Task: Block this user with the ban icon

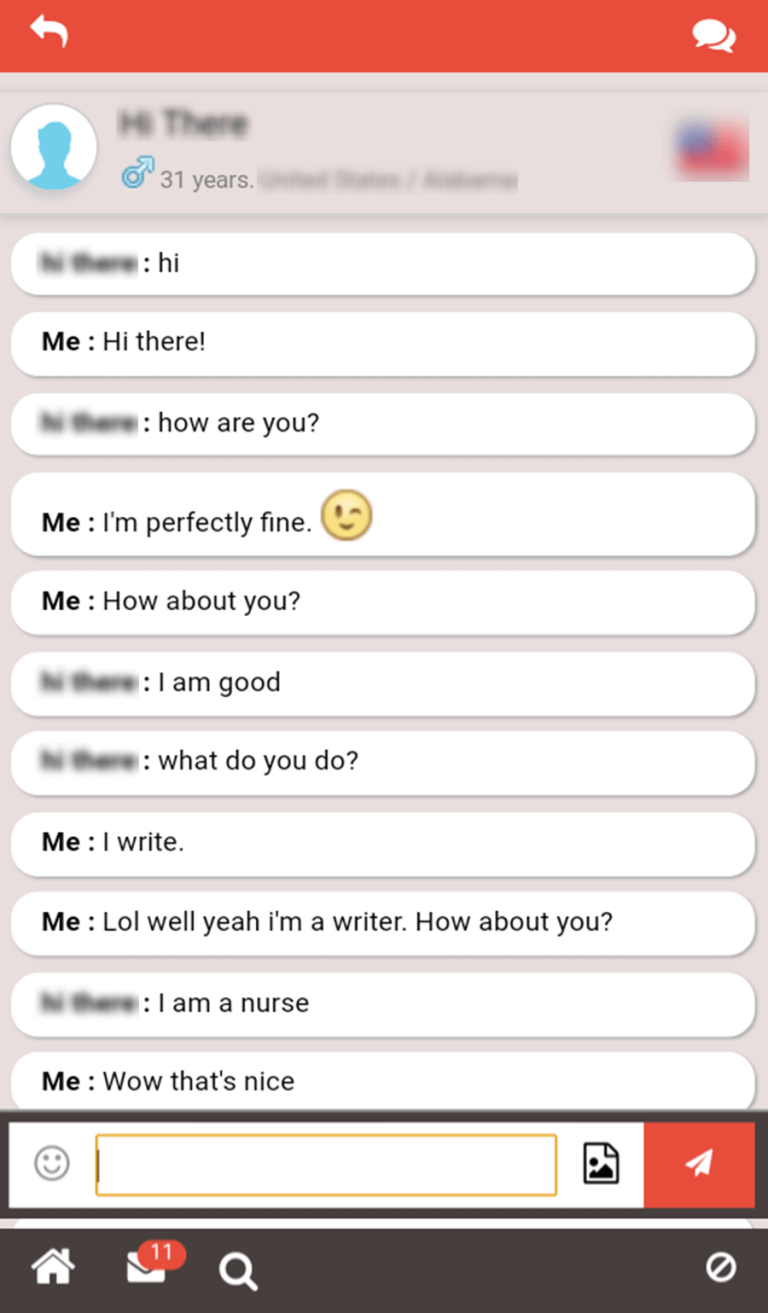Action: tap(722, 1266)
